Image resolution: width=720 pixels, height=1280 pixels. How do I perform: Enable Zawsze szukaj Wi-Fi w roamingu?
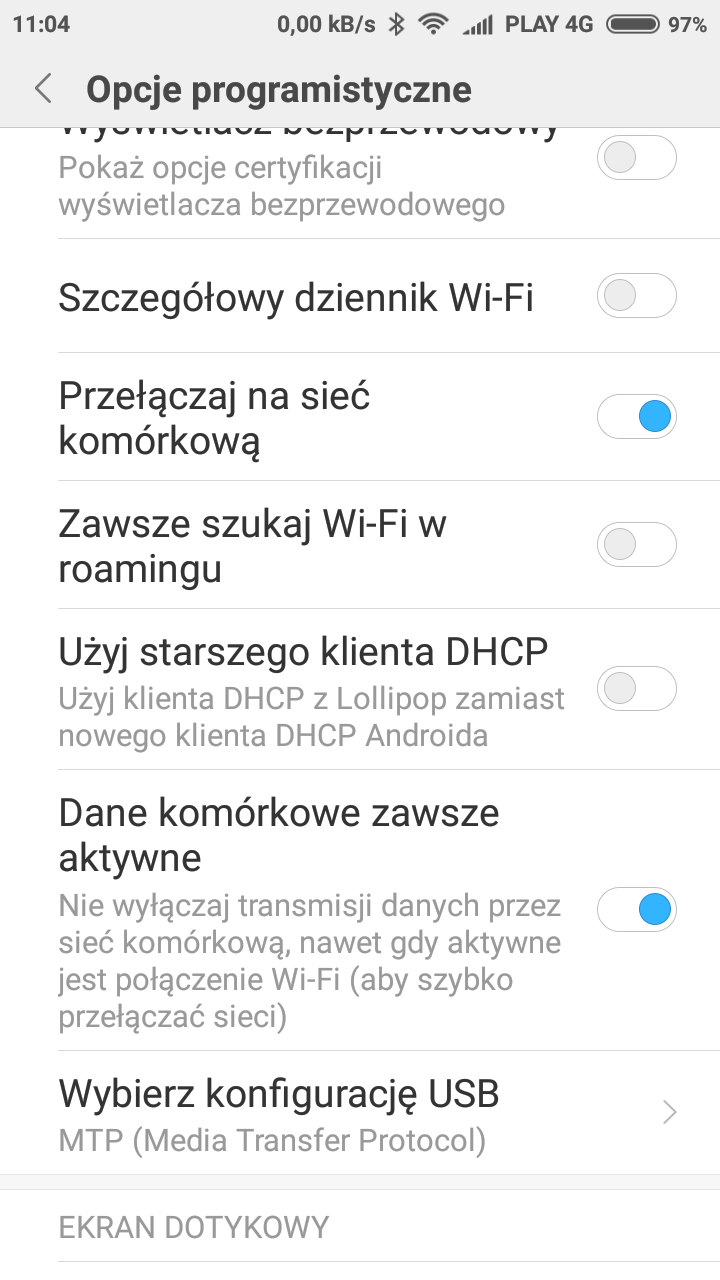(637, 545)
